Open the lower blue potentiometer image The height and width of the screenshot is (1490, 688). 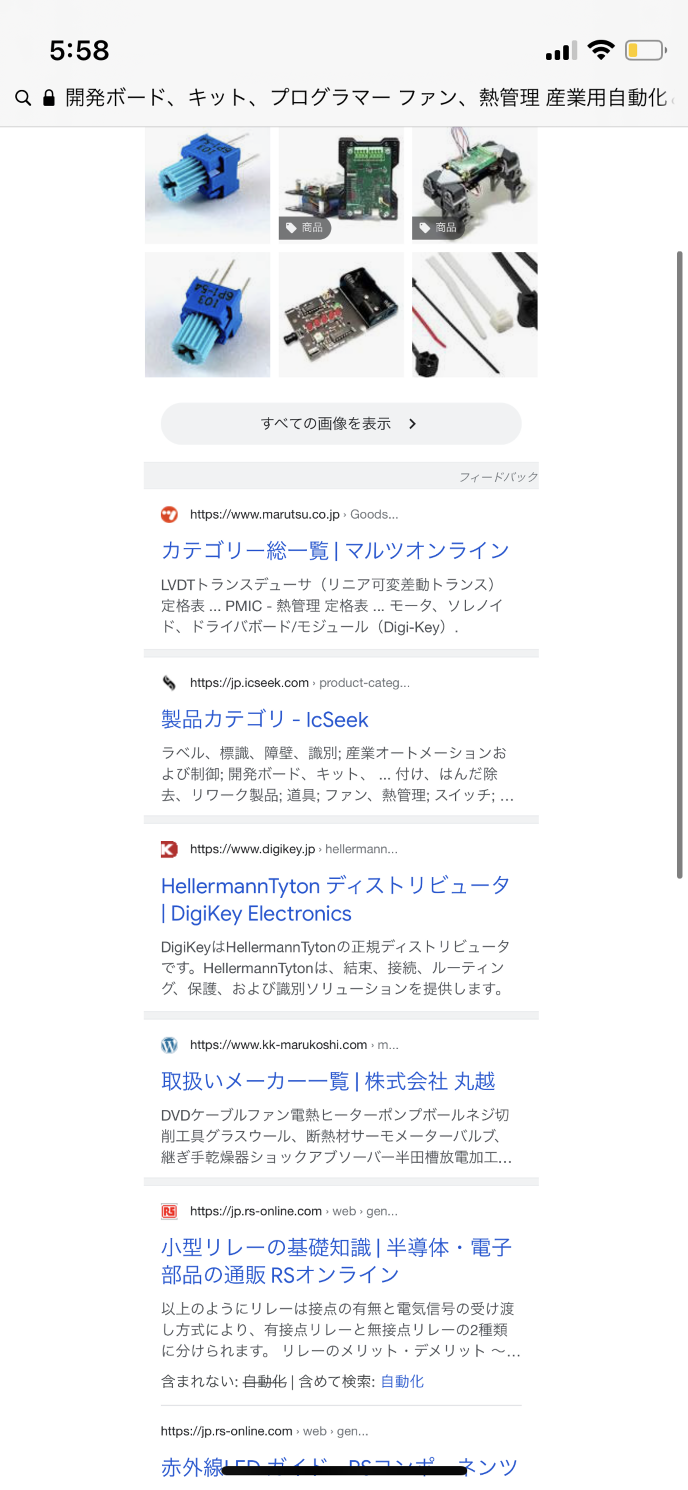coord(207,315)
